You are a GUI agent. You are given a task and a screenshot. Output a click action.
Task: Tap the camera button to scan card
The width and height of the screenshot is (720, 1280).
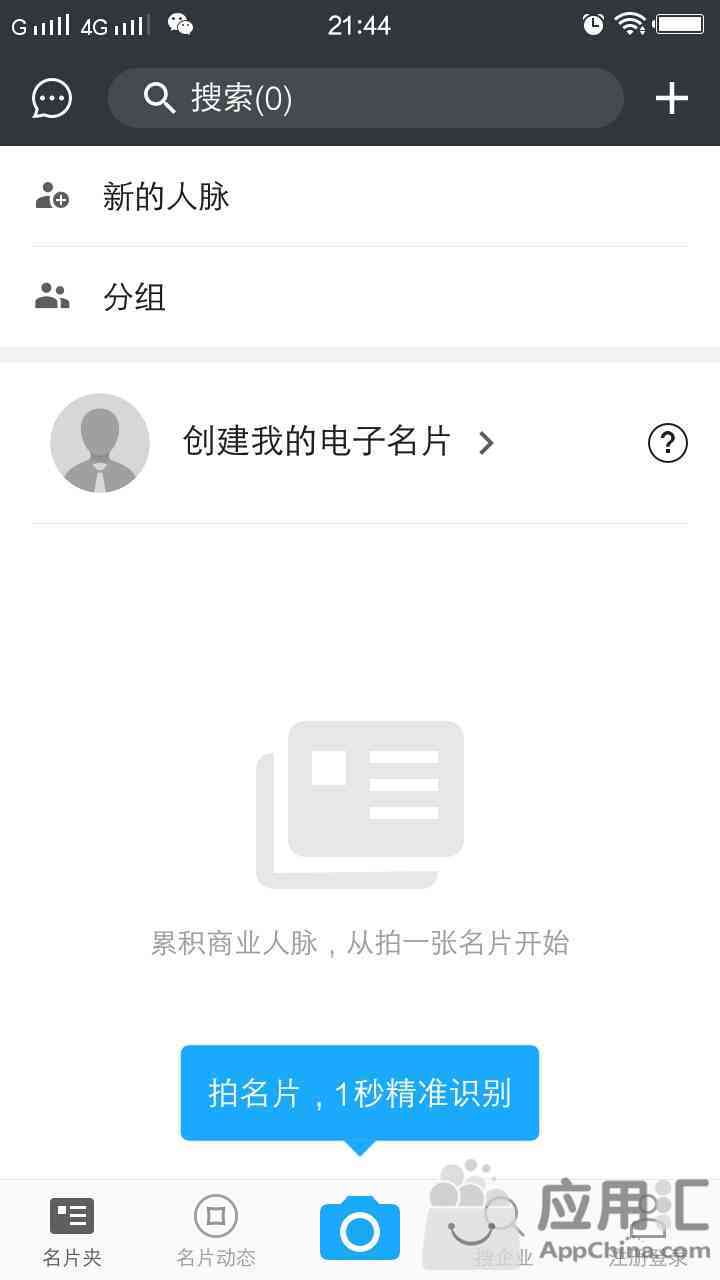(x=360, y=1229)
